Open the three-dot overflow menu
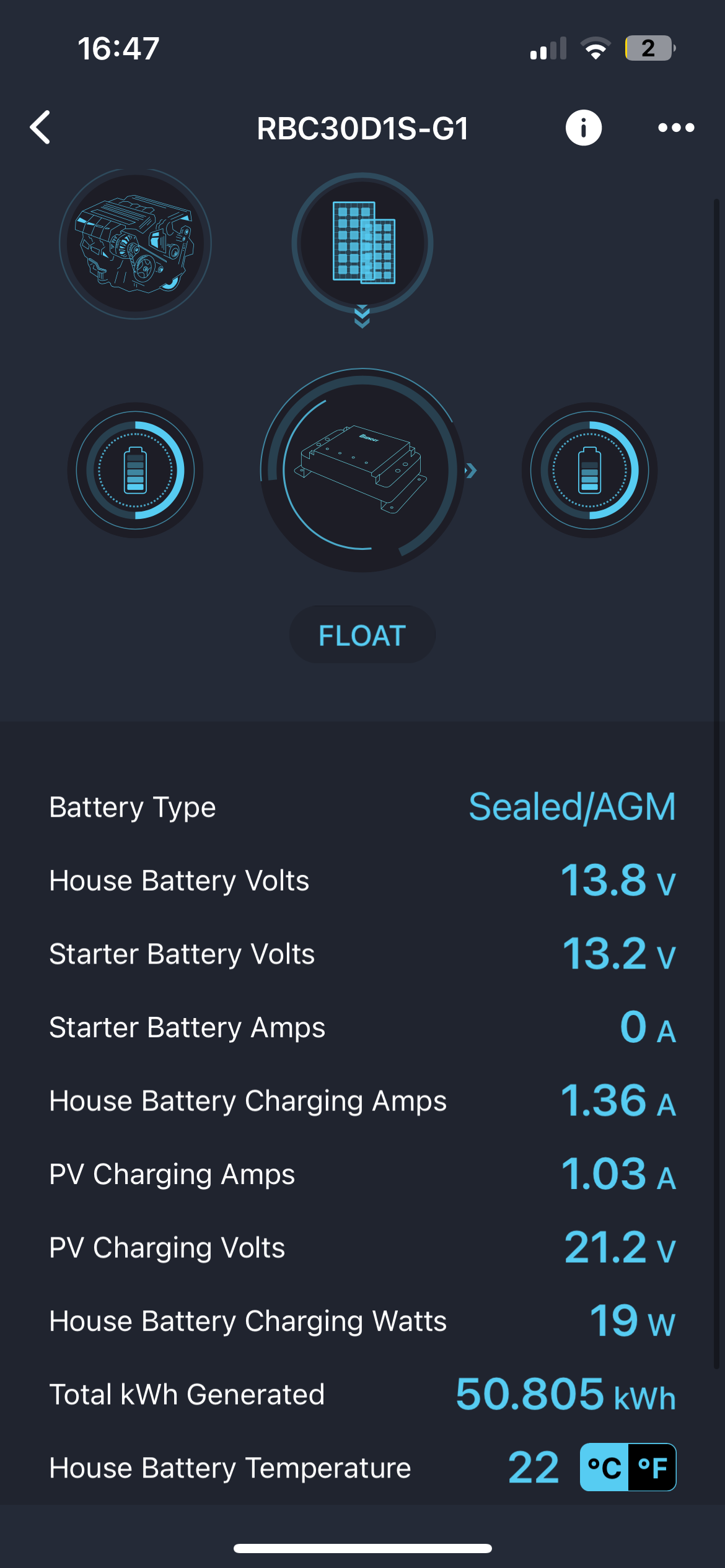Screen dimensions: 725x1568 pos(676,128)
